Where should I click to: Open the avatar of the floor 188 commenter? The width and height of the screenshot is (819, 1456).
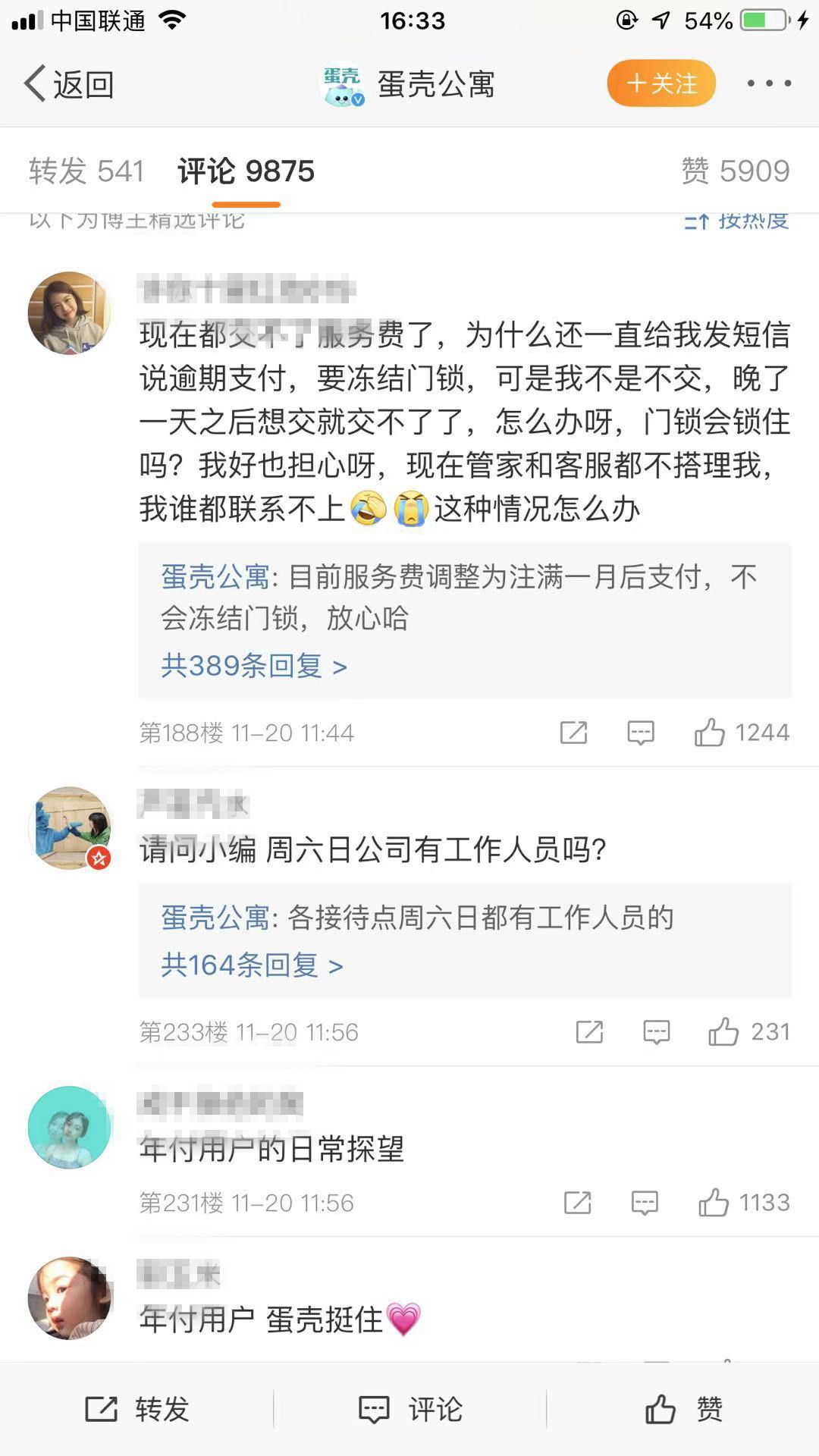(x=69, y=312)
